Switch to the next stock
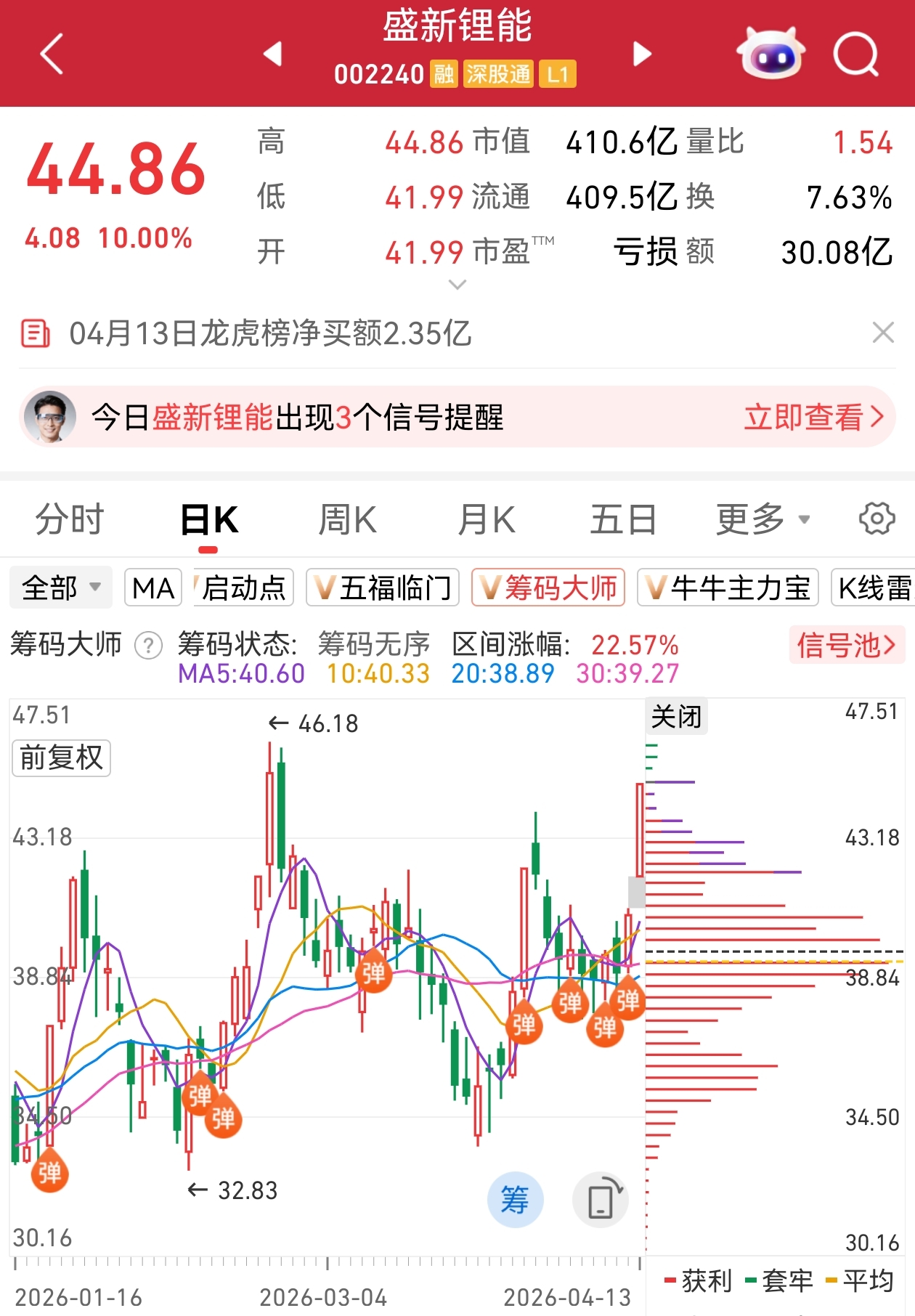The height and width of the screenshot is (1316, 915). (642, 54)
